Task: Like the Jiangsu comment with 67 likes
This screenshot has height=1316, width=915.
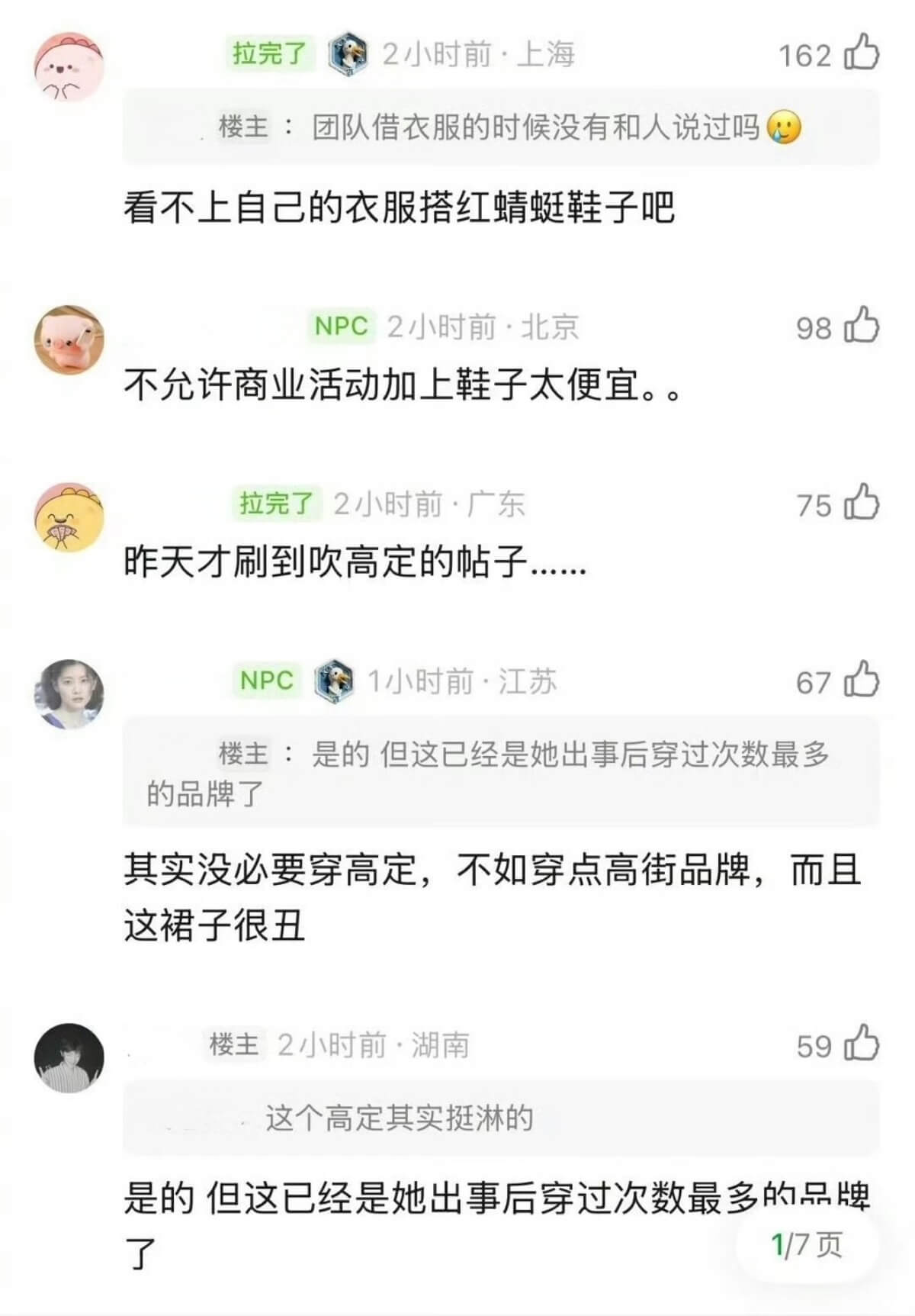Action: point(862,681)
